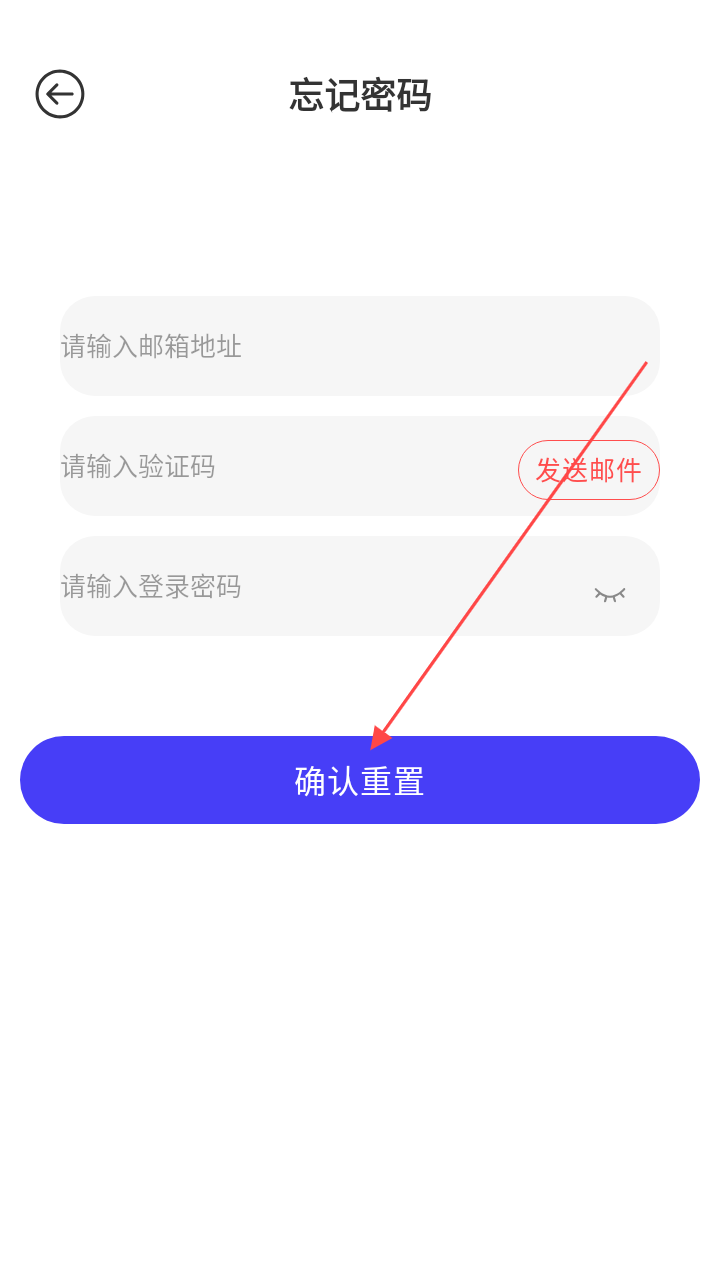Select the login password field
The height and width of the screenshot is (1280, 720).
pyautogui.click(x=300, y=586)
